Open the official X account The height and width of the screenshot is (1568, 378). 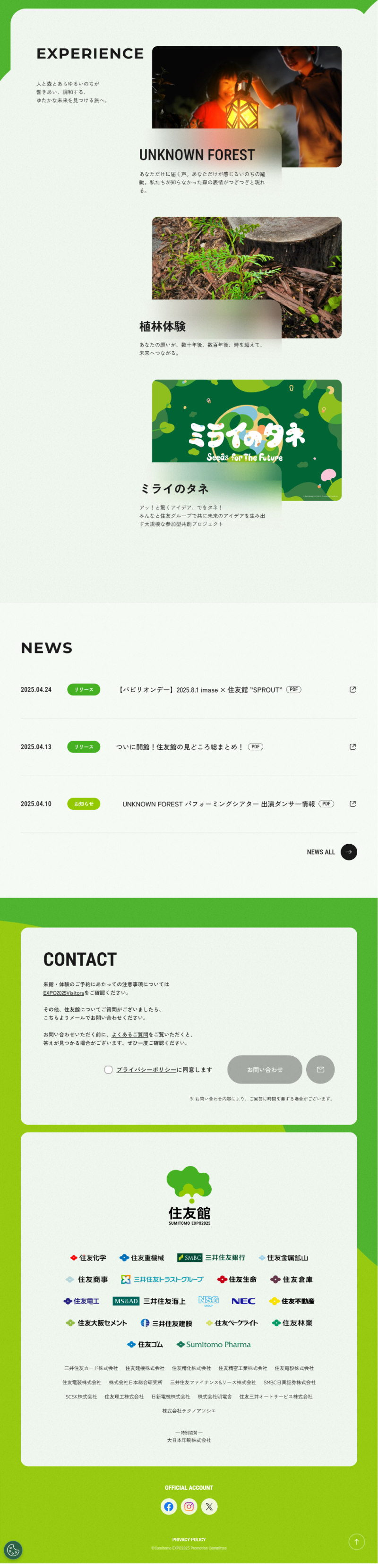209,1507
